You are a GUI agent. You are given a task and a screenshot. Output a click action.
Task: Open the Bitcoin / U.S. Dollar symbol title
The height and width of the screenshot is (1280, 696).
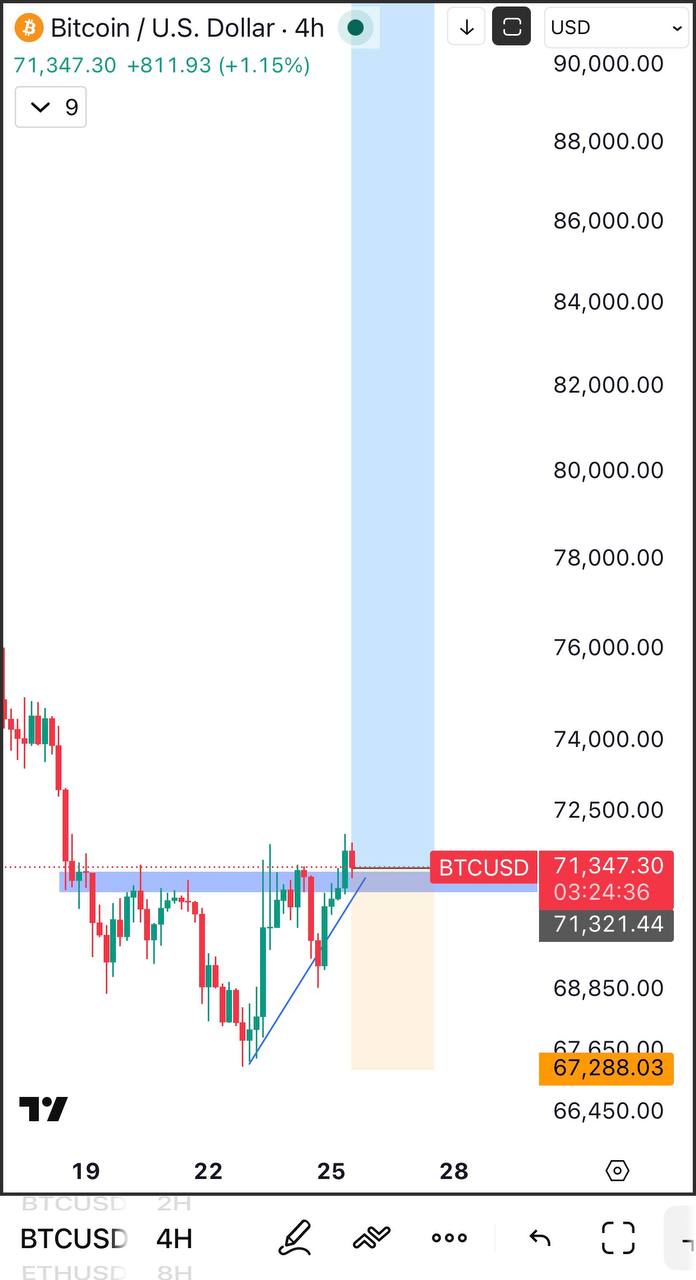[186, 28]
